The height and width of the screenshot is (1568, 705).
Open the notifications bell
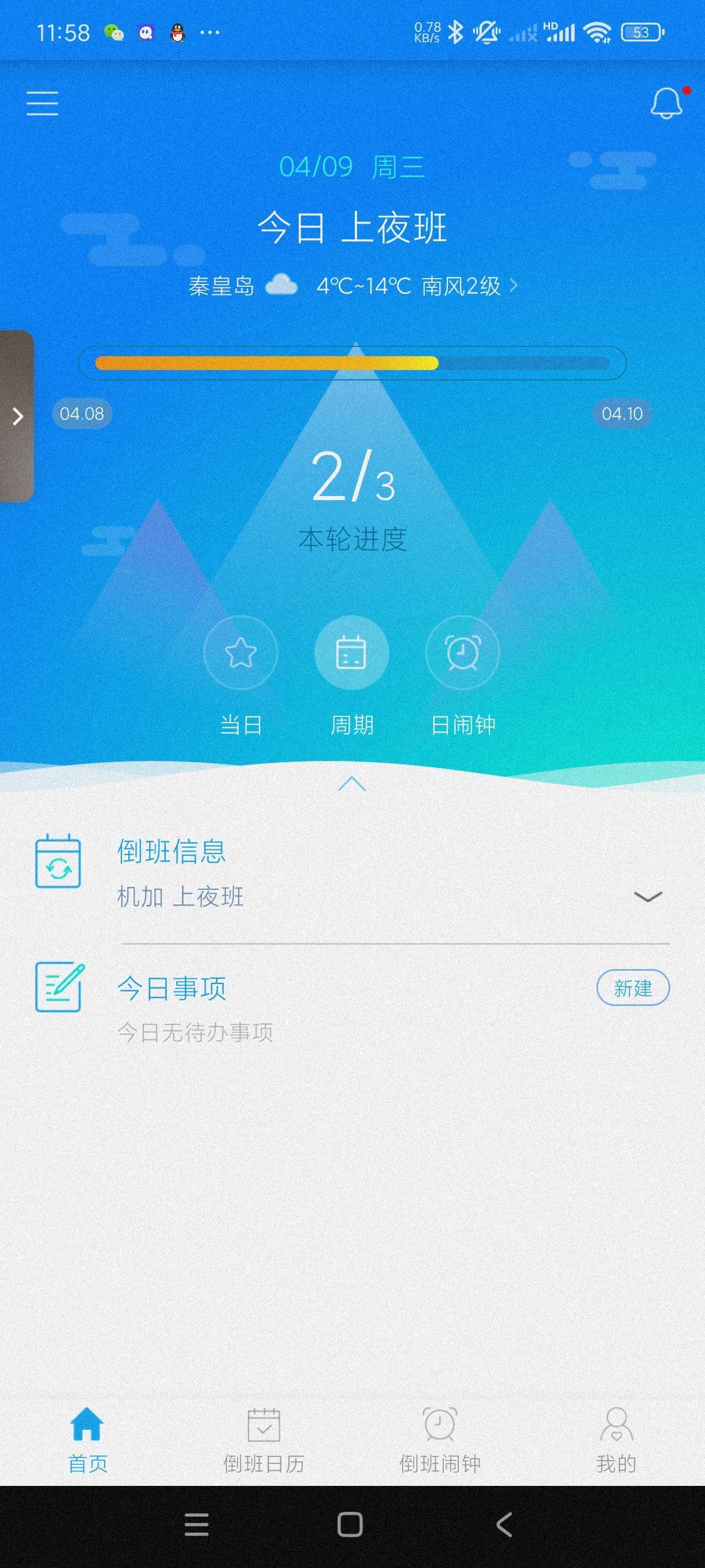click(x=666, y=103)
